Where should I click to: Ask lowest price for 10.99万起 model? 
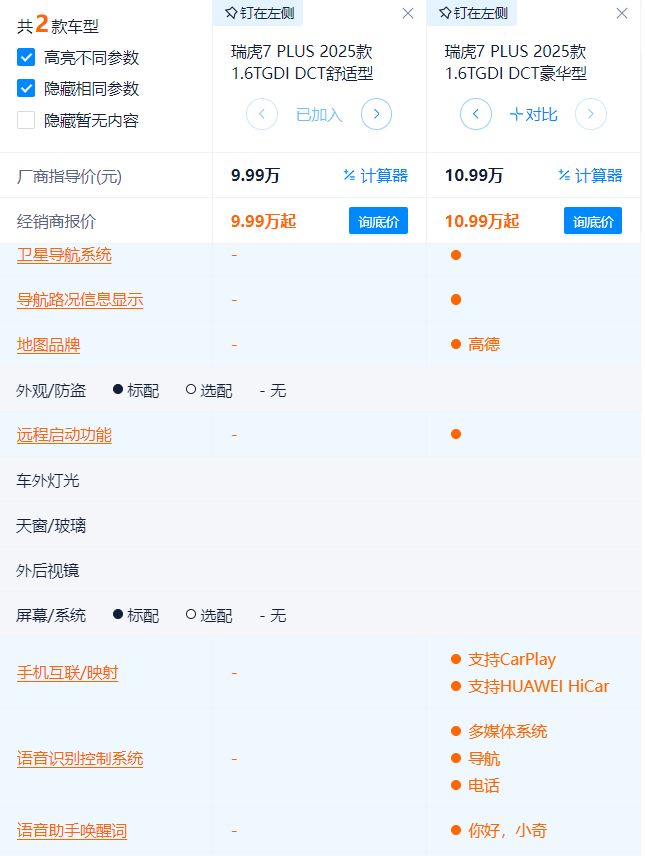pos(592,221)
